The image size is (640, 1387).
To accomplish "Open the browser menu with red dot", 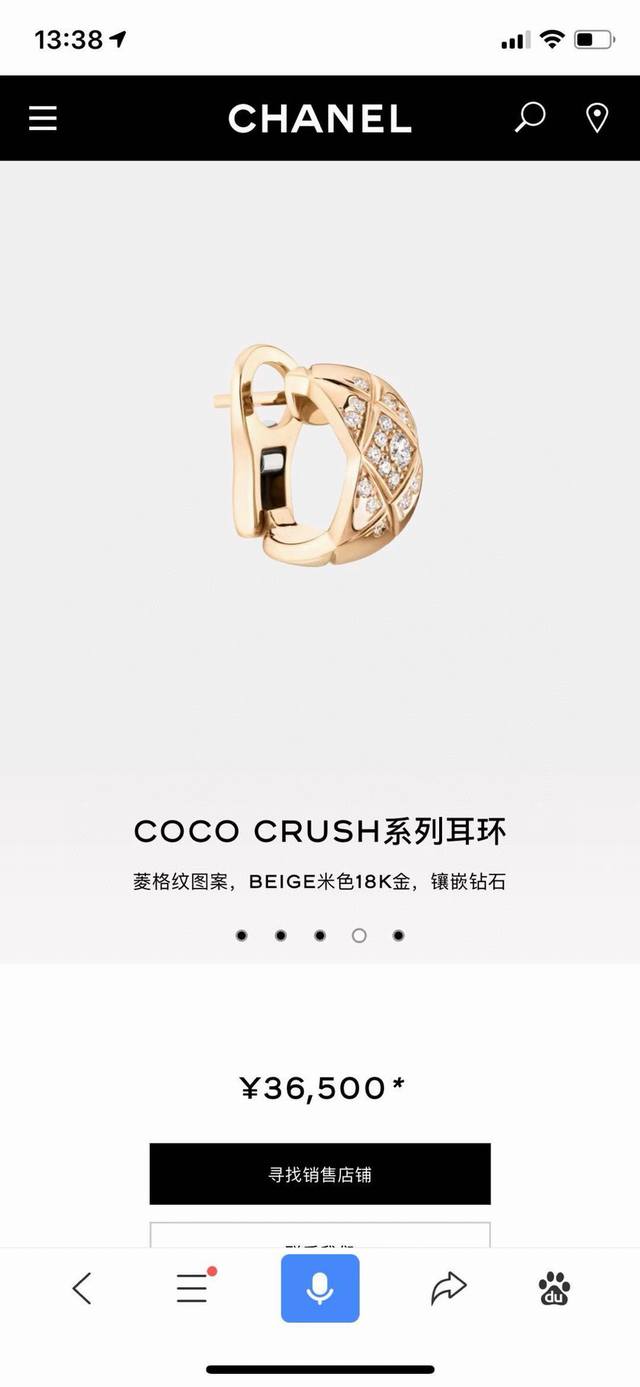I will coord(193,1288).
